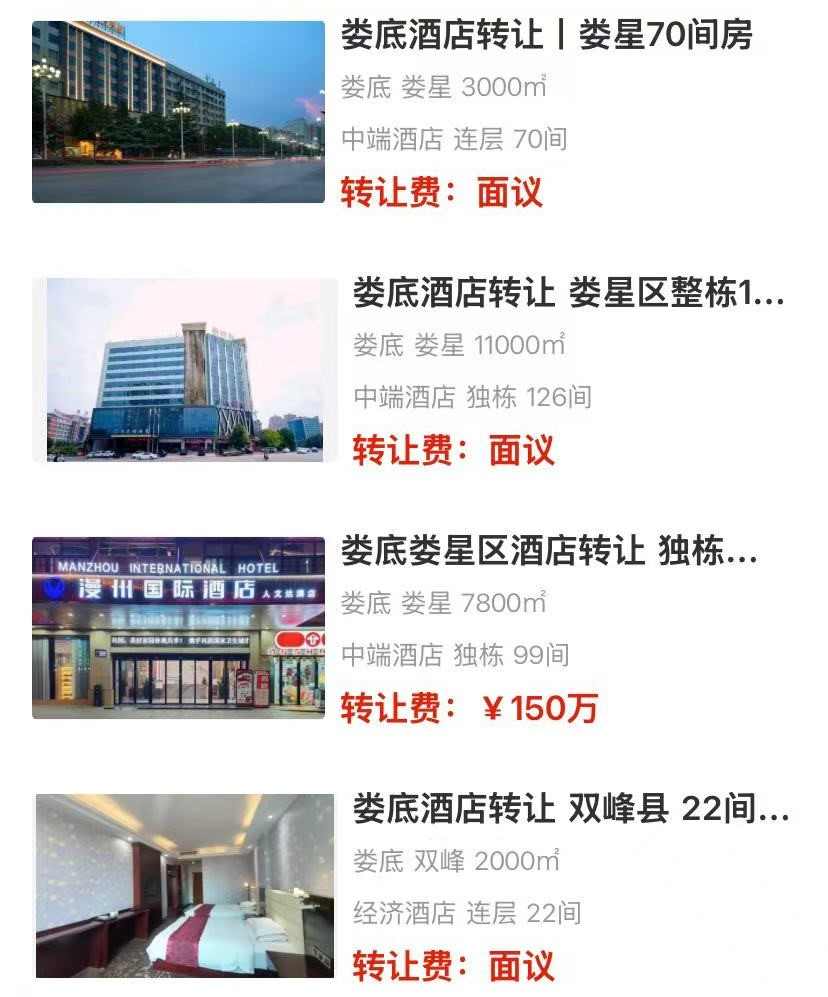The width and height of the screenshot is (828, 997).
Task: View the ¥150万 漫洲国际酒店 99间 listing
Action: click(548, 552)
